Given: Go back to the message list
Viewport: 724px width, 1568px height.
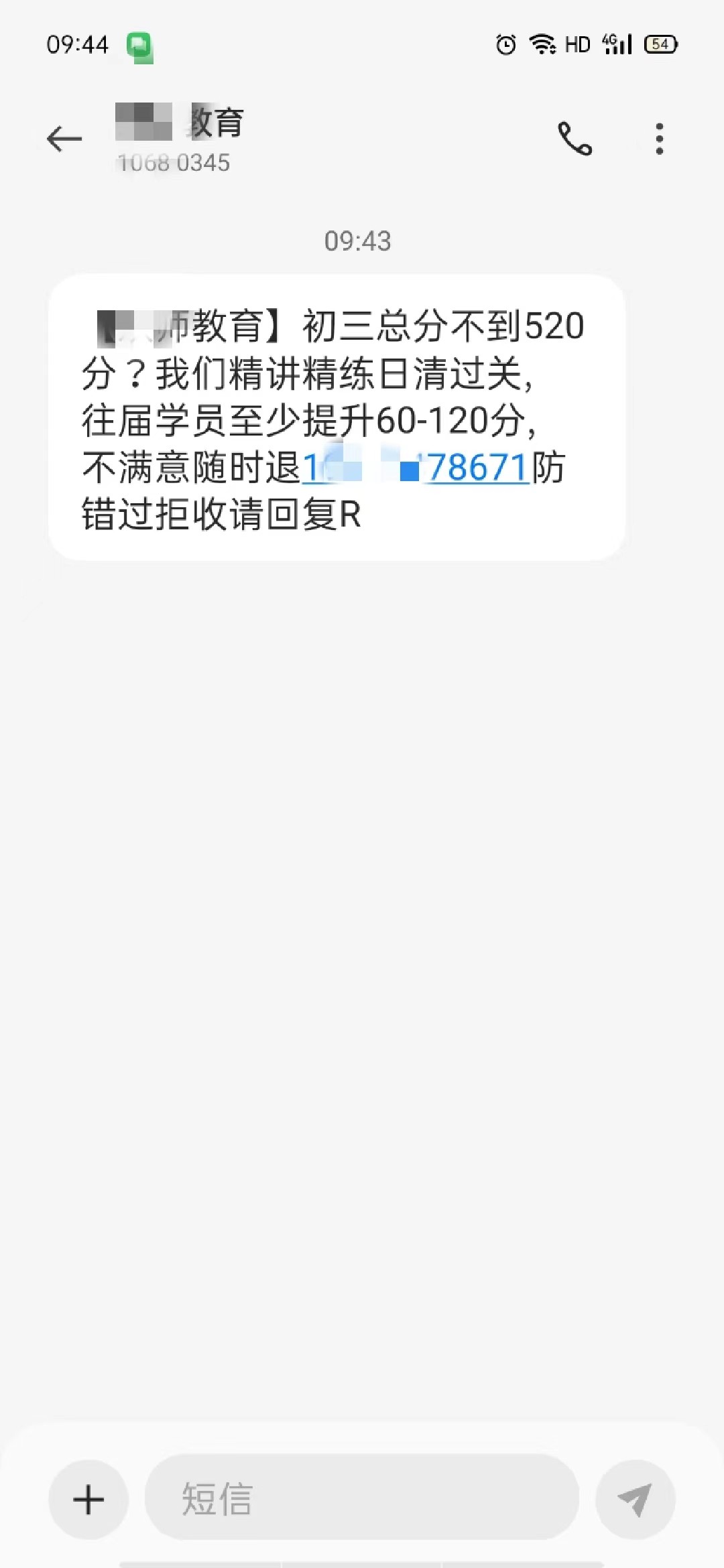Looking at the screenshot, I should pos(64,139).
